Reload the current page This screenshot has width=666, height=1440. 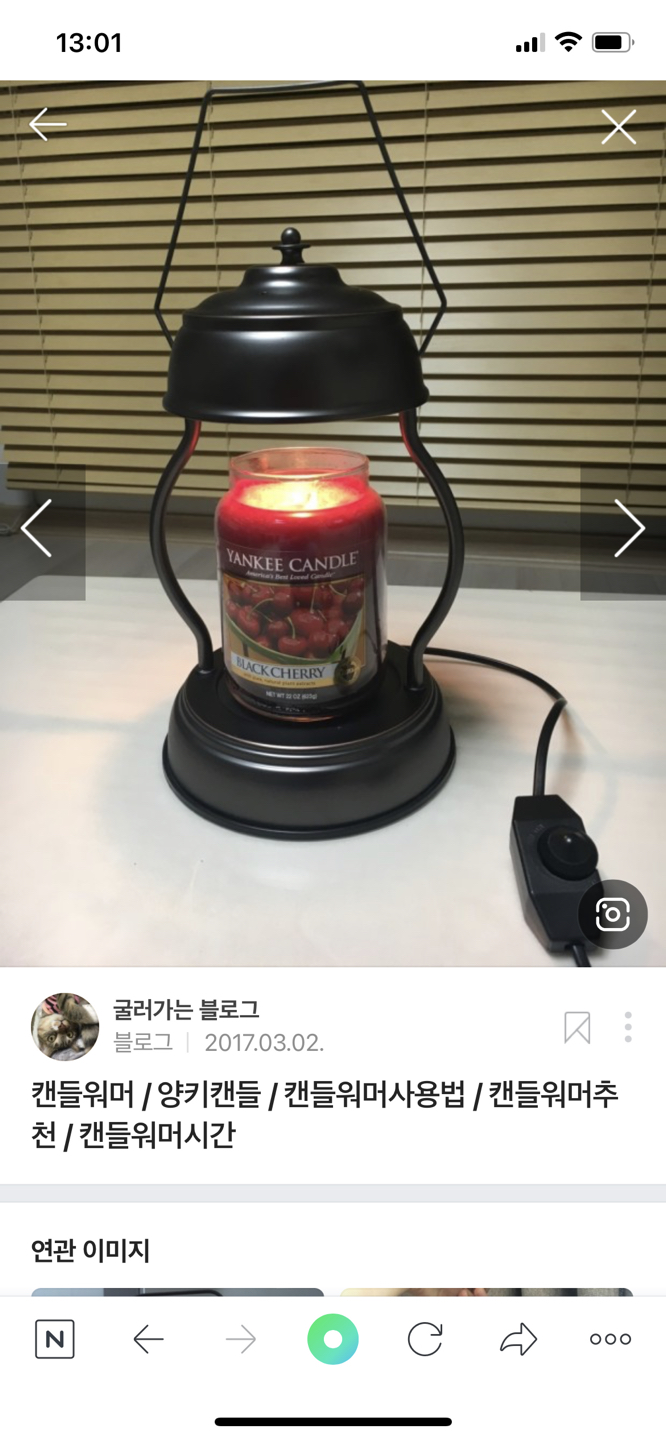425,1339
